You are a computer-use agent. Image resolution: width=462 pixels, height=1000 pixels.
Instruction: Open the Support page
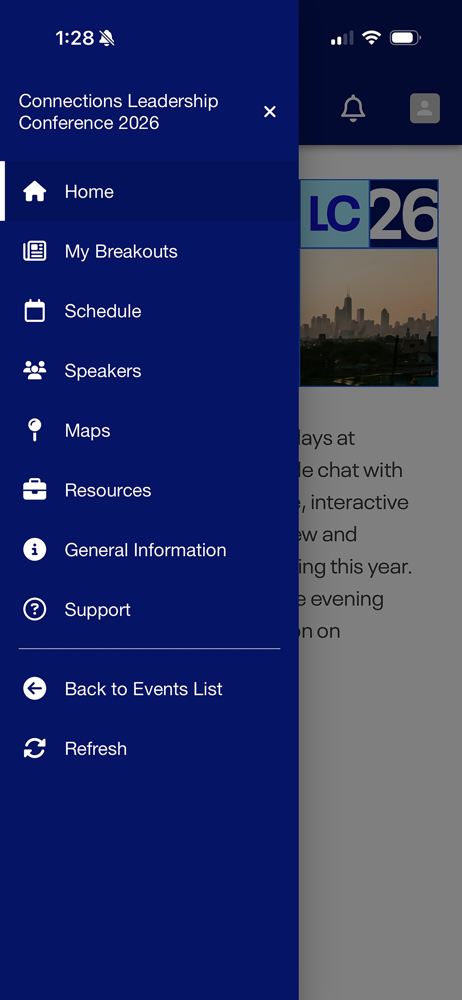[149, 610]
